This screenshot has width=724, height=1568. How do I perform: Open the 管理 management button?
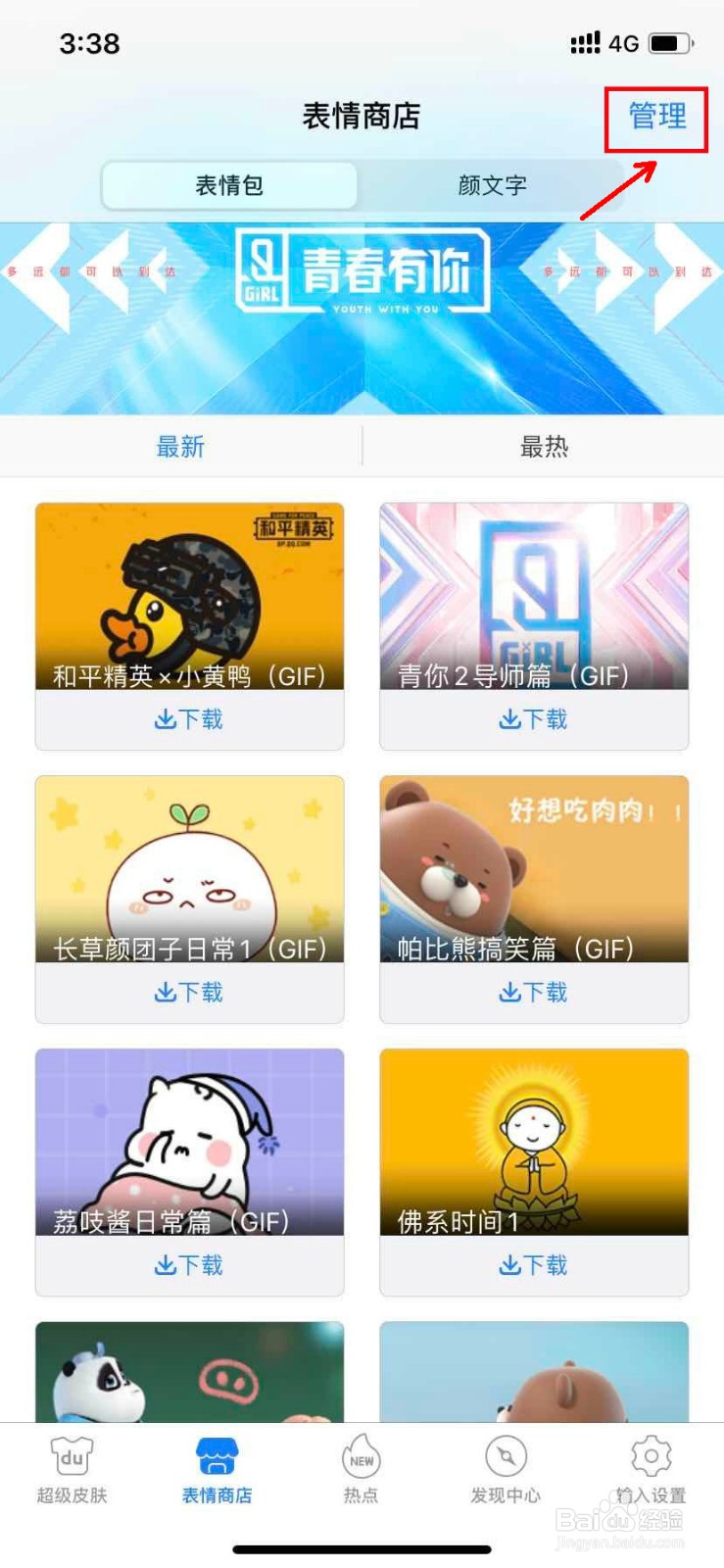(654, 116)
